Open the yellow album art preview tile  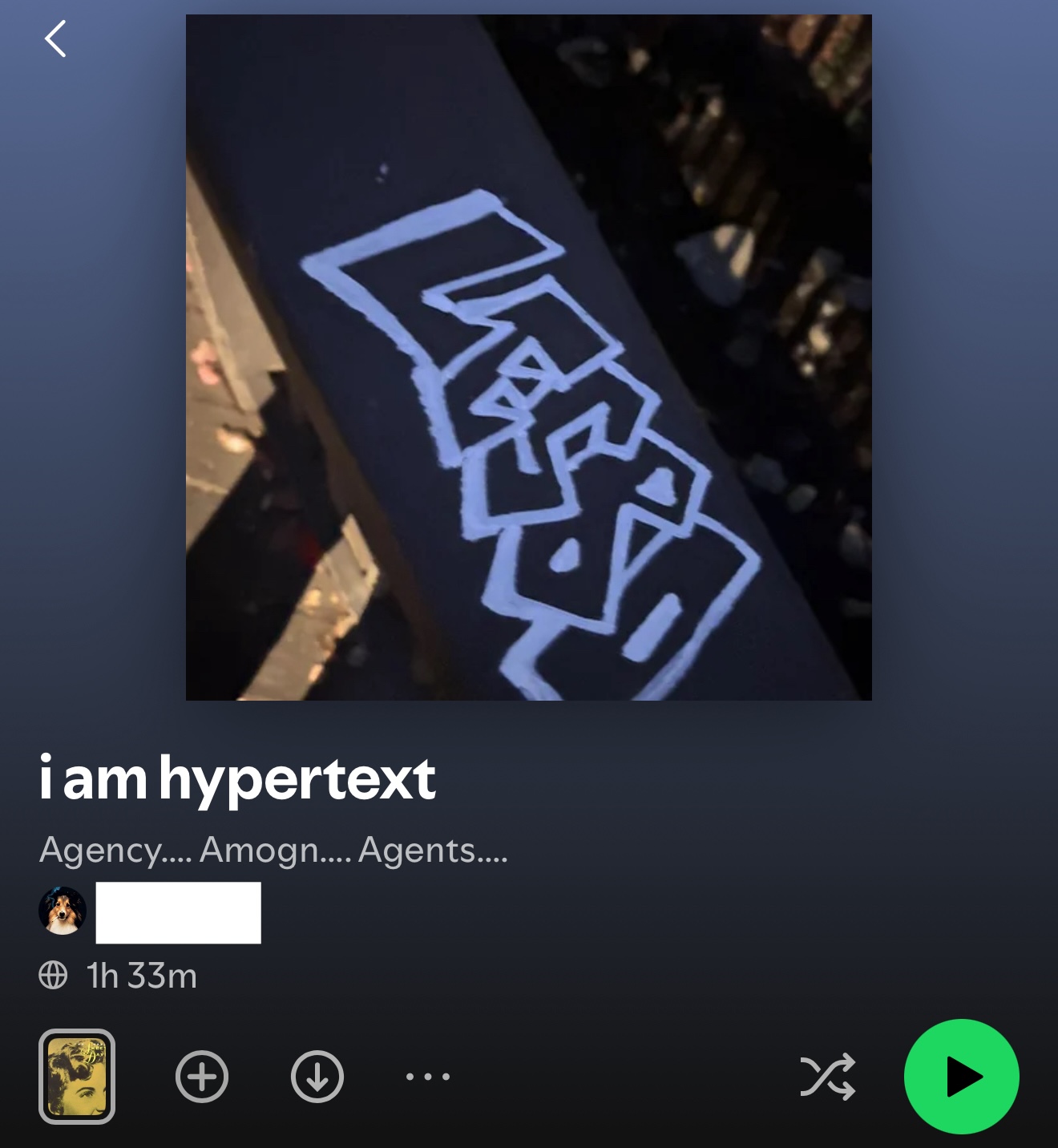coord(77,1076)
